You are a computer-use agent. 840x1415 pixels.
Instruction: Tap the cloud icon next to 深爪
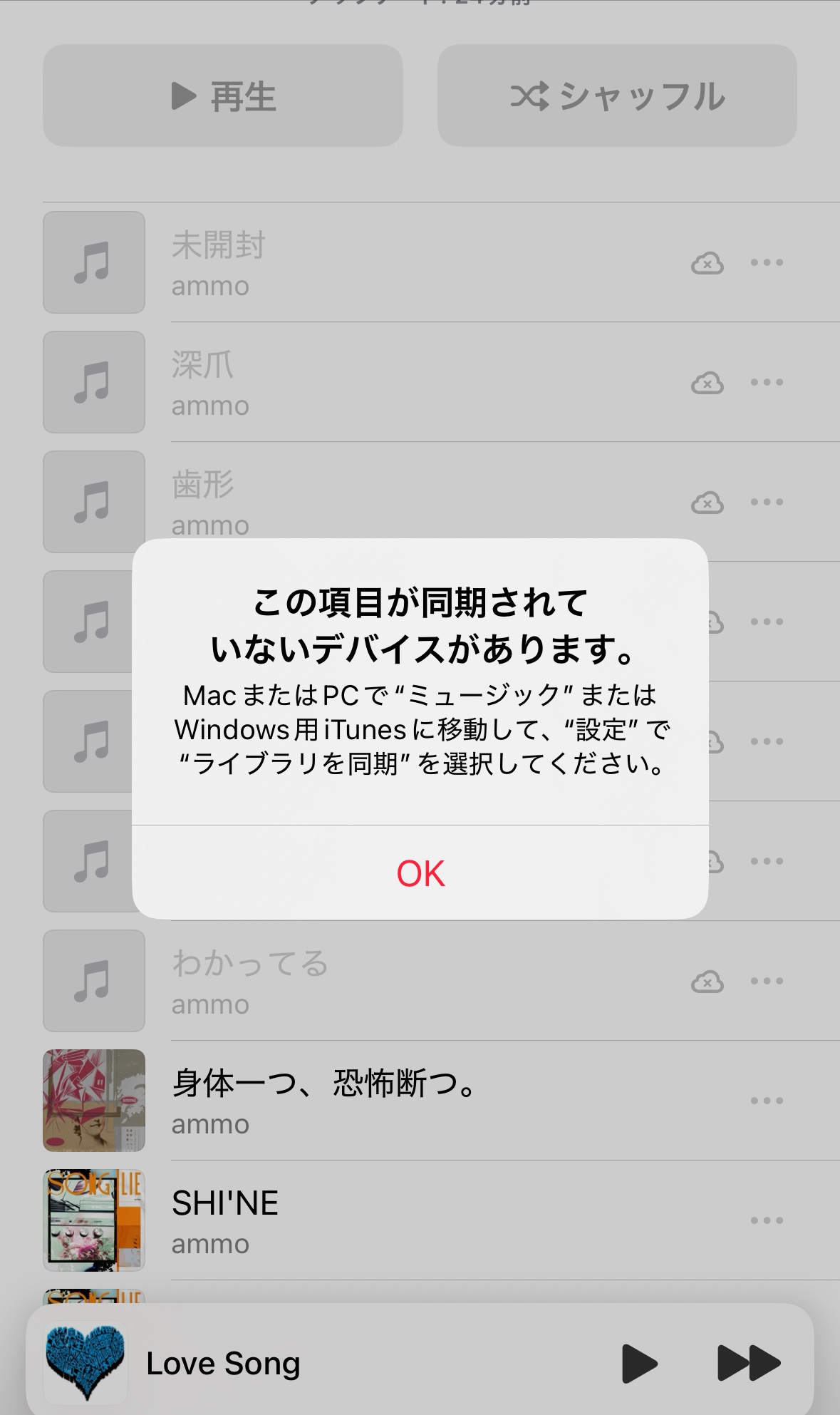[707, 383]
